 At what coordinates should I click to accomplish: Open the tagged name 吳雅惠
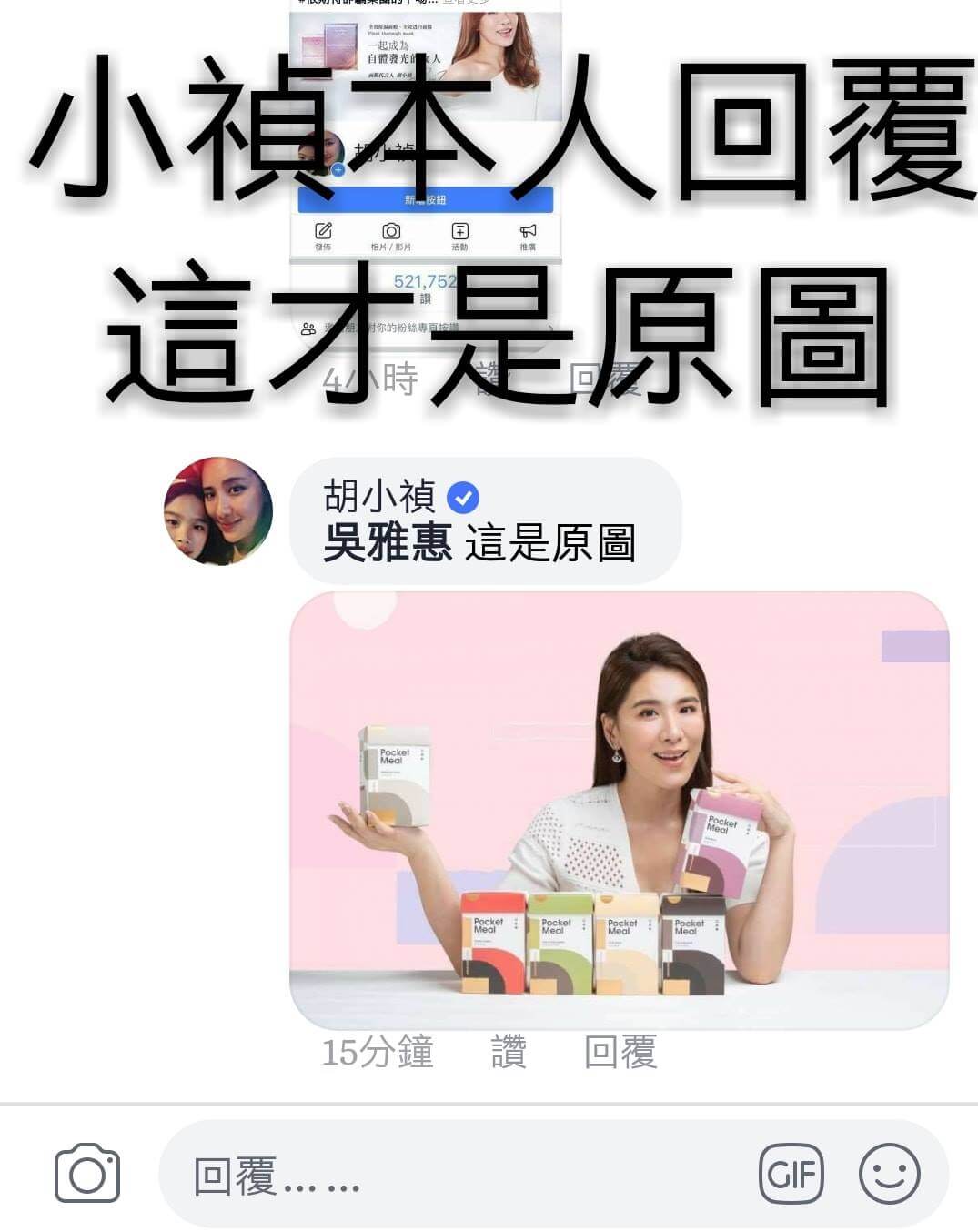point(388,543)
